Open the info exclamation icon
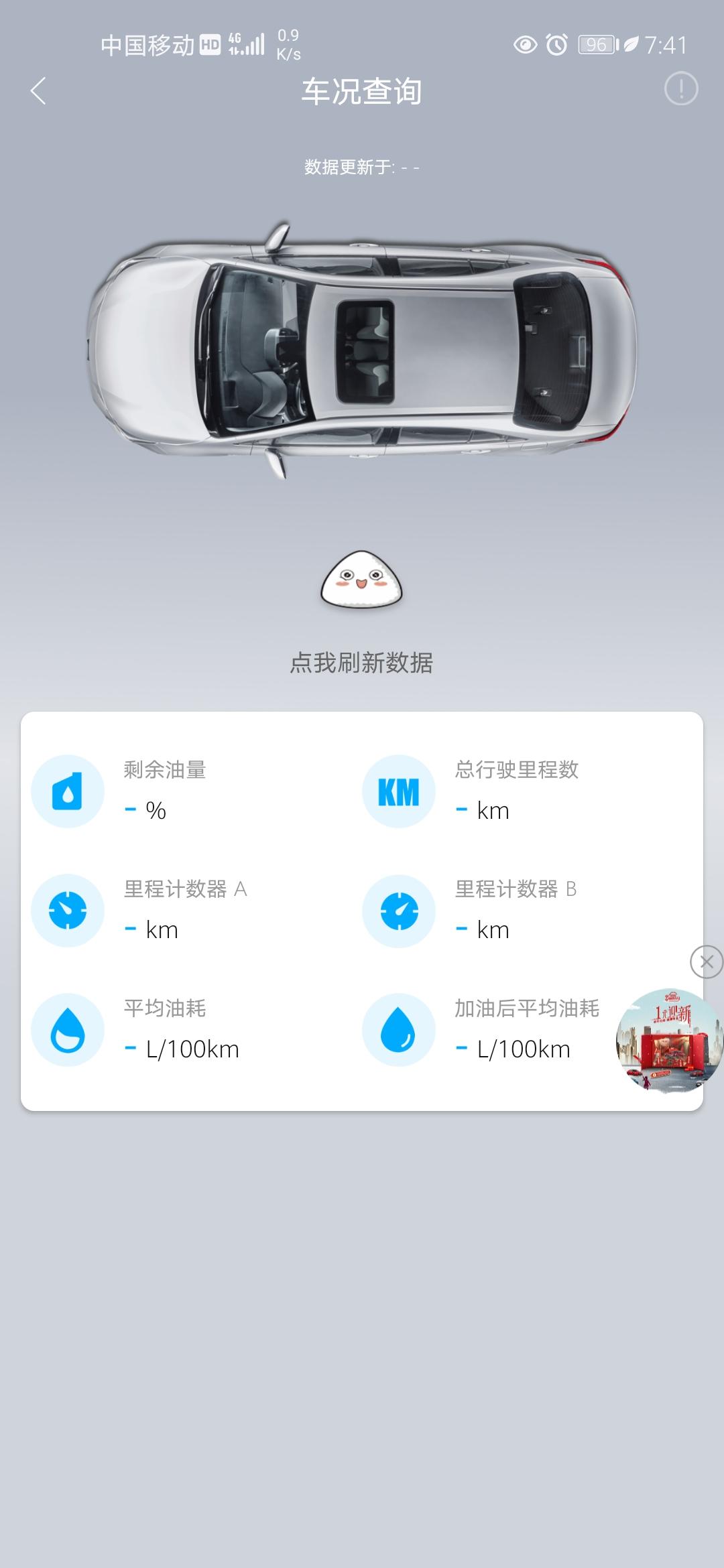 click(x=682, y=88)
